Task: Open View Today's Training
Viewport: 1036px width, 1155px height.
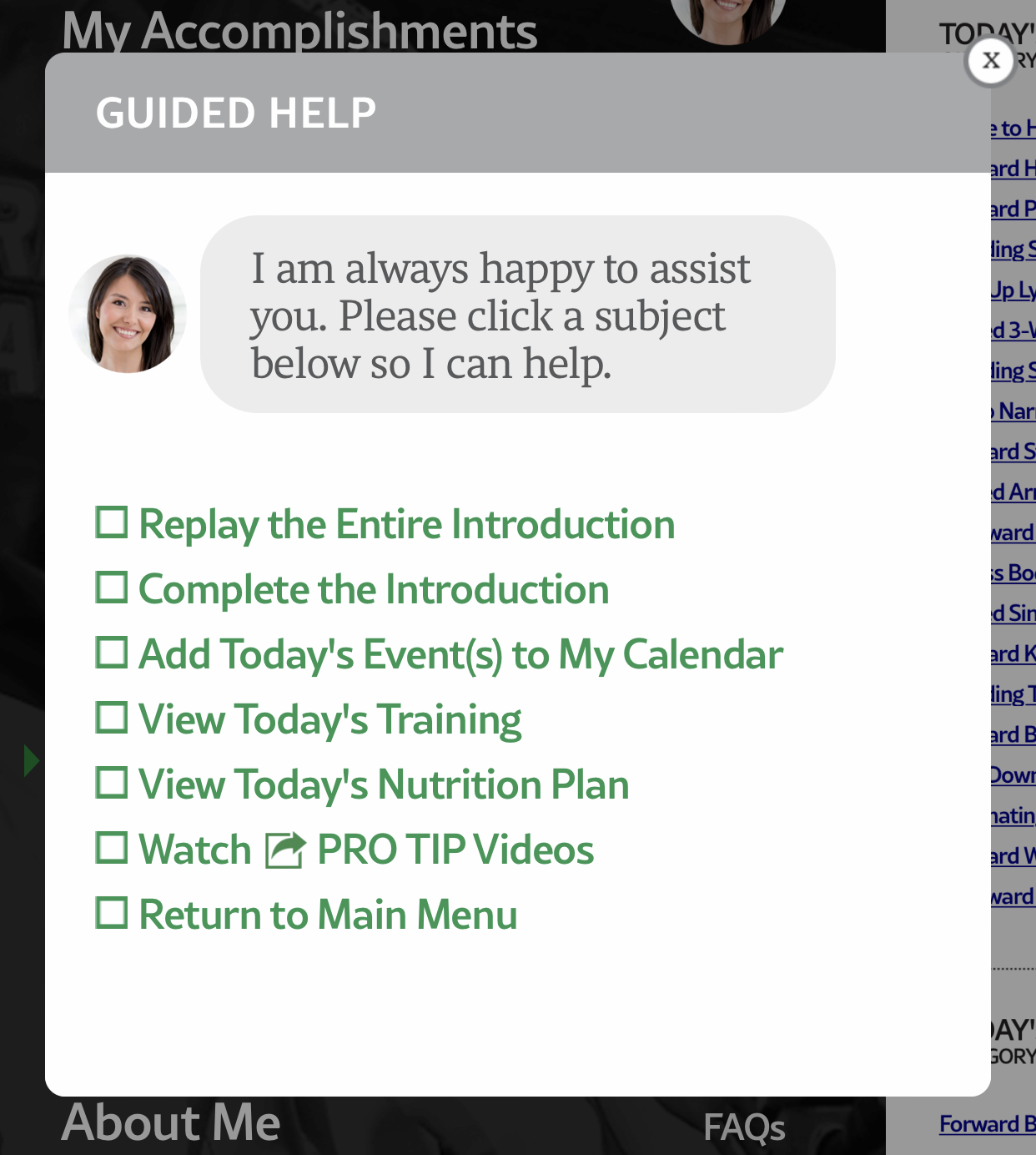Action: click(x=329, y=720)
